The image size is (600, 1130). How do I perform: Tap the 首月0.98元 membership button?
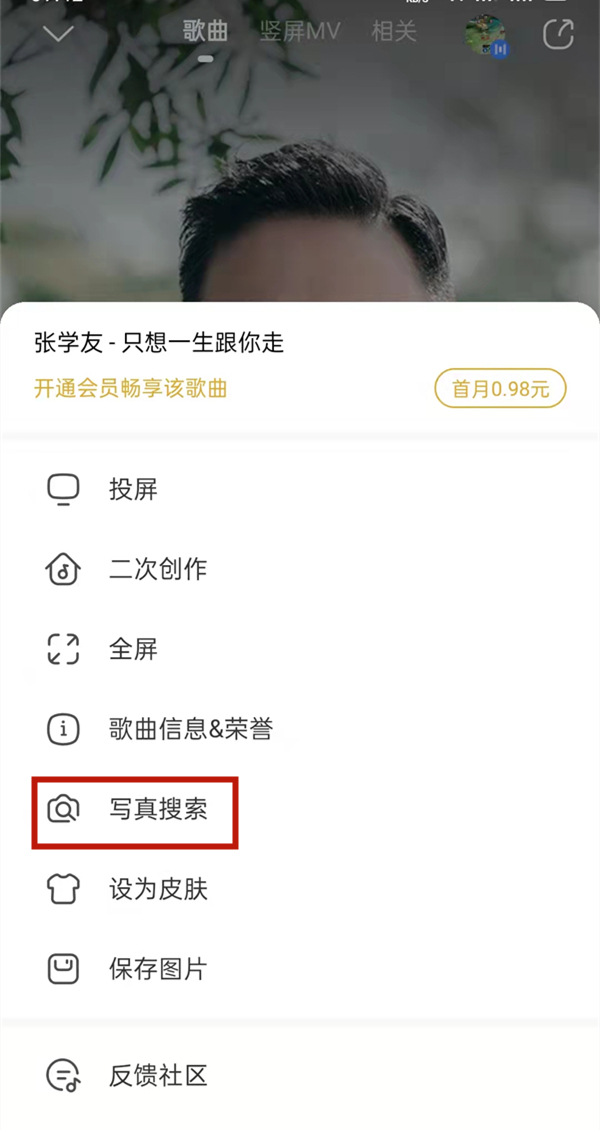point(500,389)
